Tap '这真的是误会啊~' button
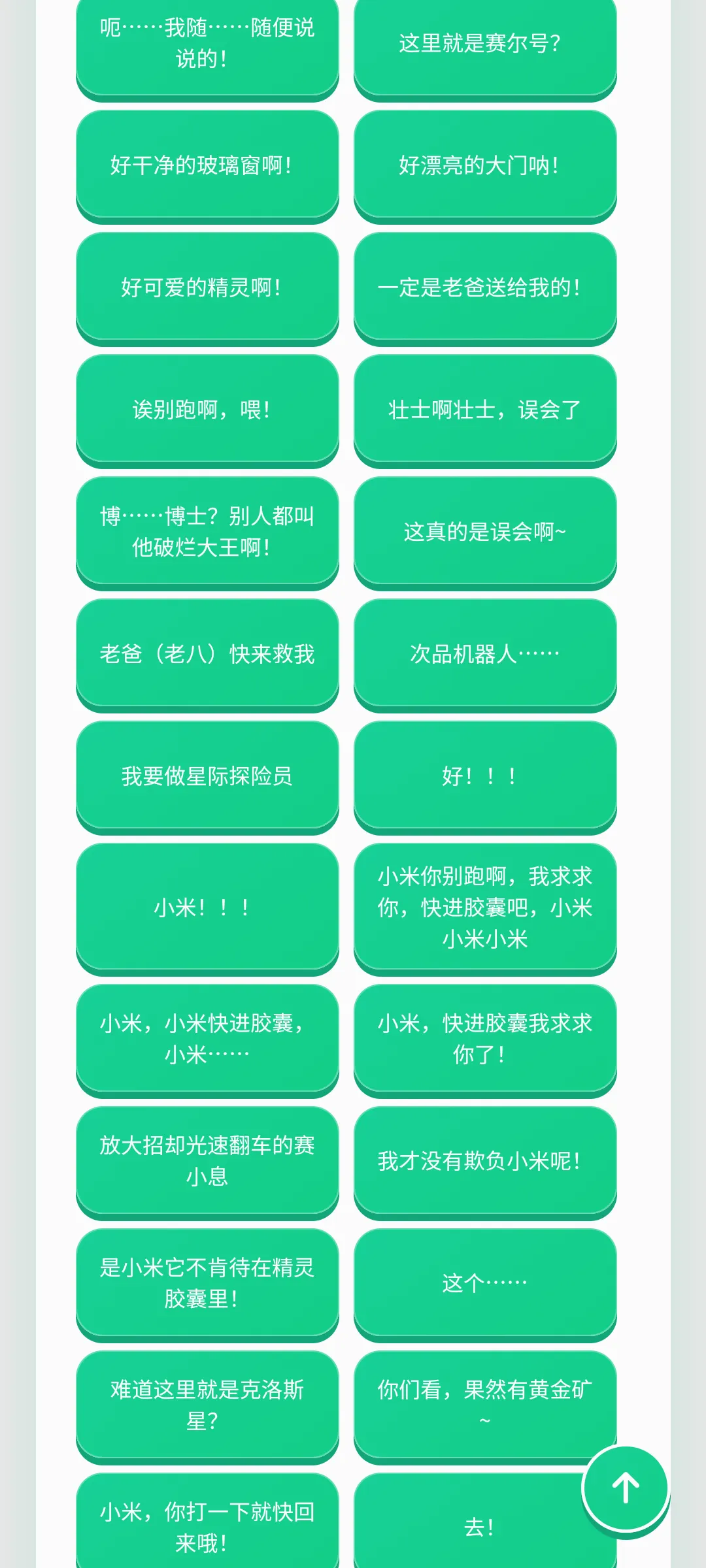Screen dimensions: 706x1568 click(x=485, y=533)
